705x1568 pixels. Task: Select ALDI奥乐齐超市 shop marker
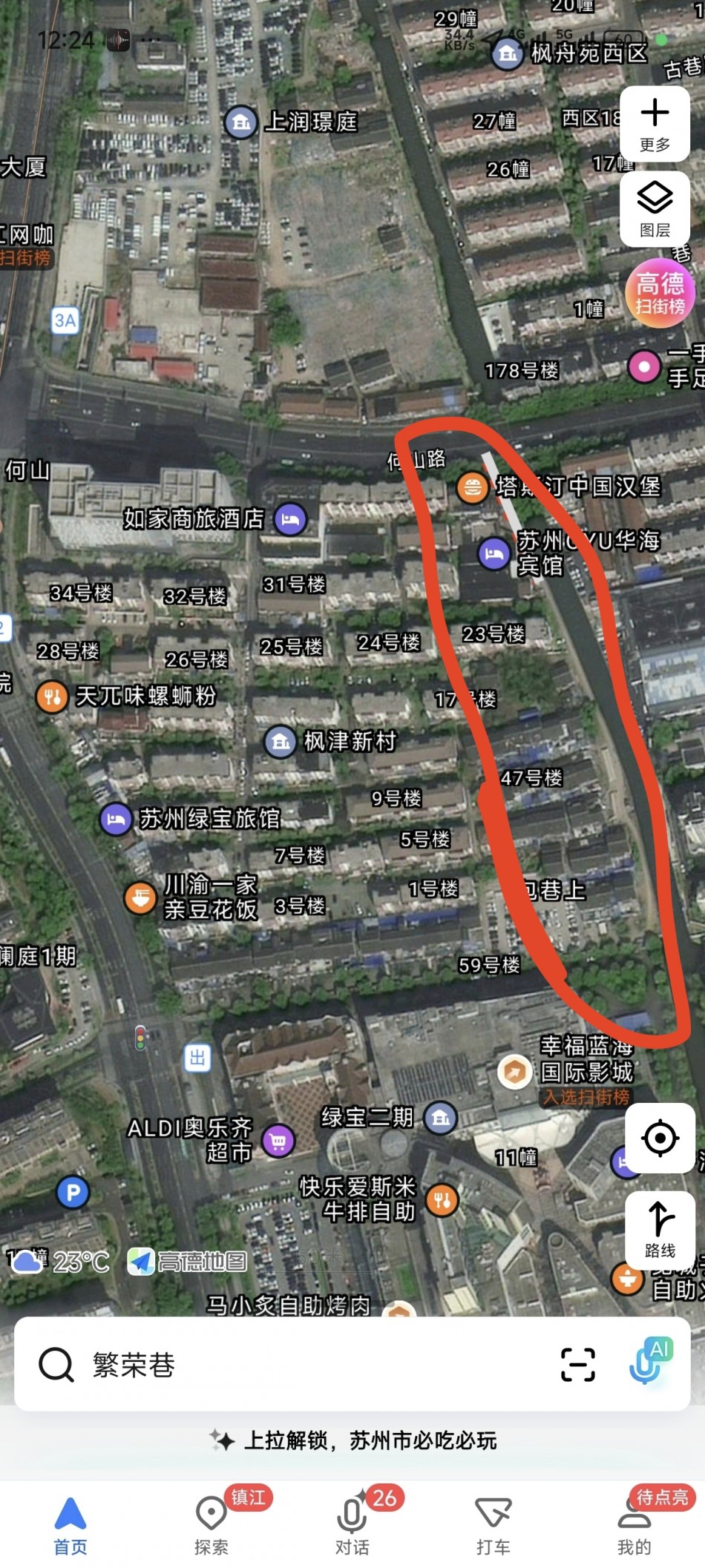point(278,1141)
